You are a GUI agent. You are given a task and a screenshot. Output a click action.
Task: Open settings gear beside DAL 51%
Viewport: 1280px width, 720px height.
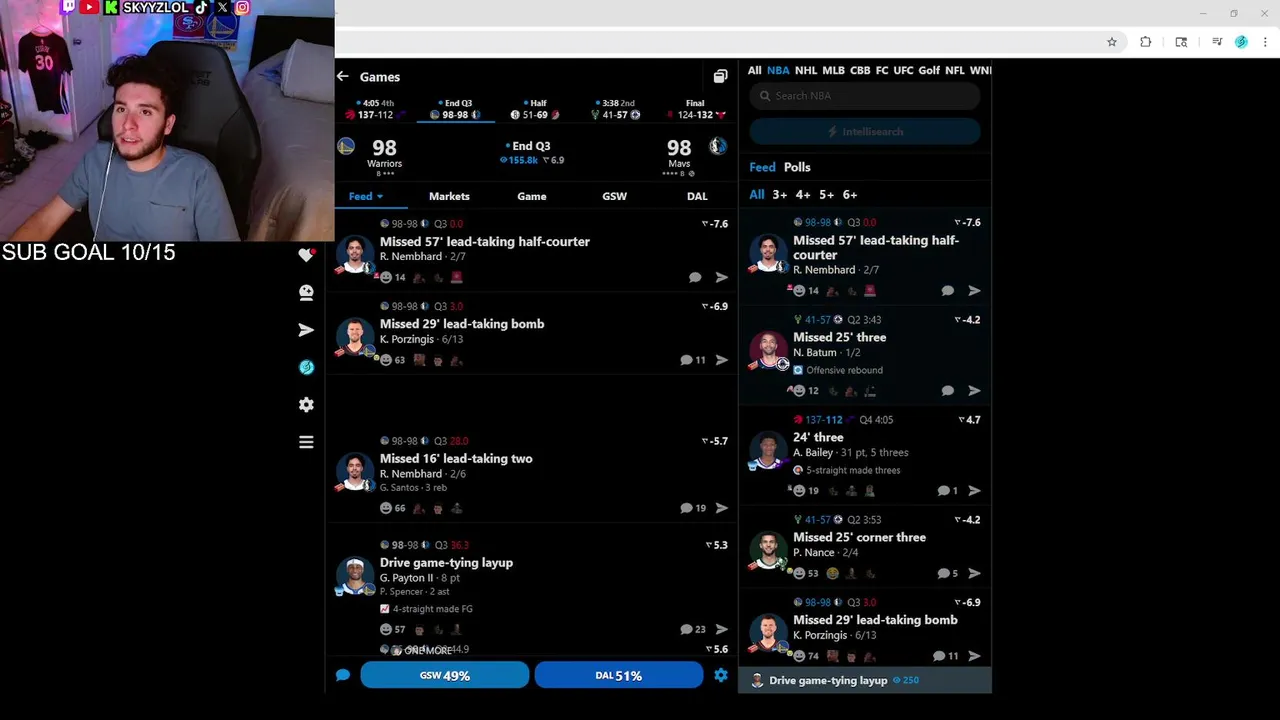pyautogui.click(x=721, y=675)
